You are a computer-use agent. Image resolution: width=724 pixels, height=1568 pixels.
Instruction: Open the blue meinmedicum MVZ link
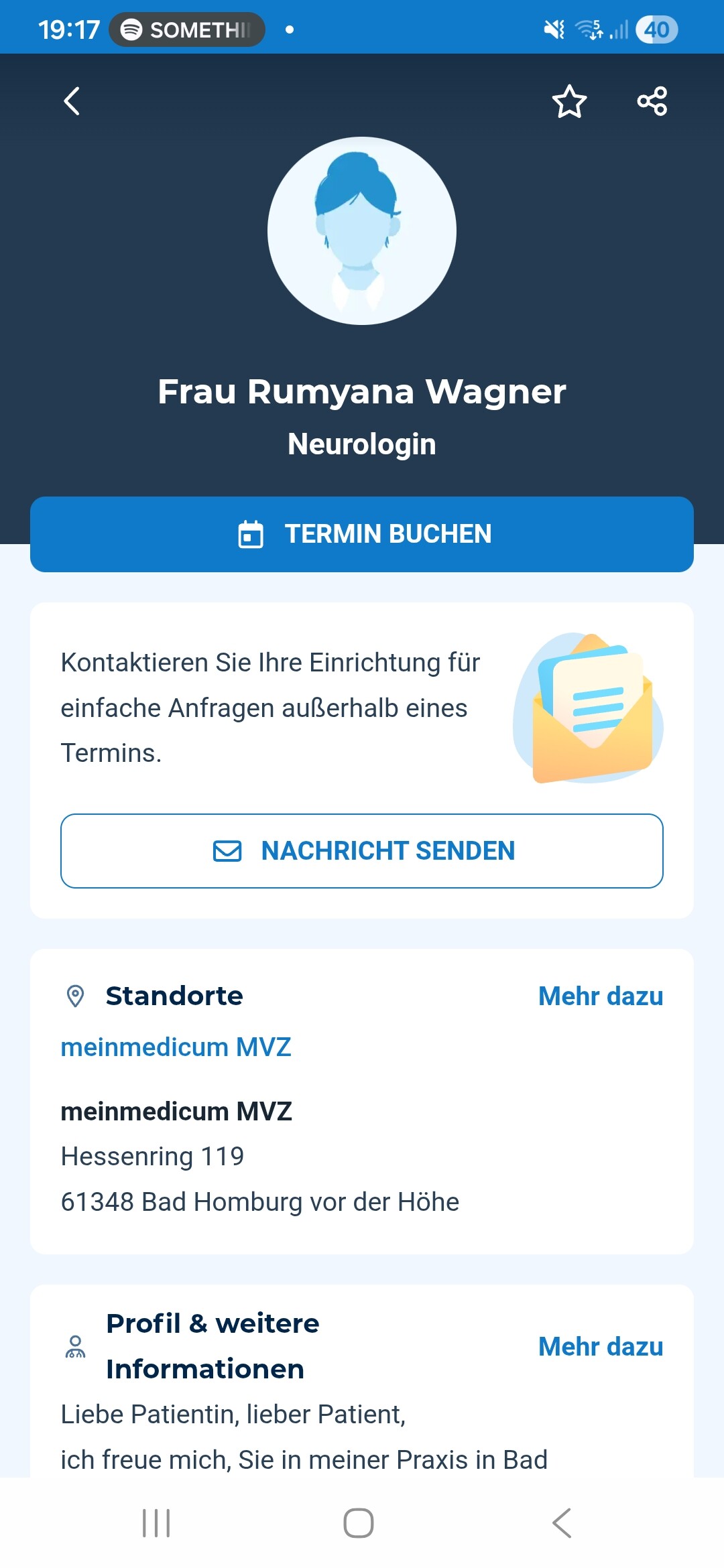(176, 1047)
